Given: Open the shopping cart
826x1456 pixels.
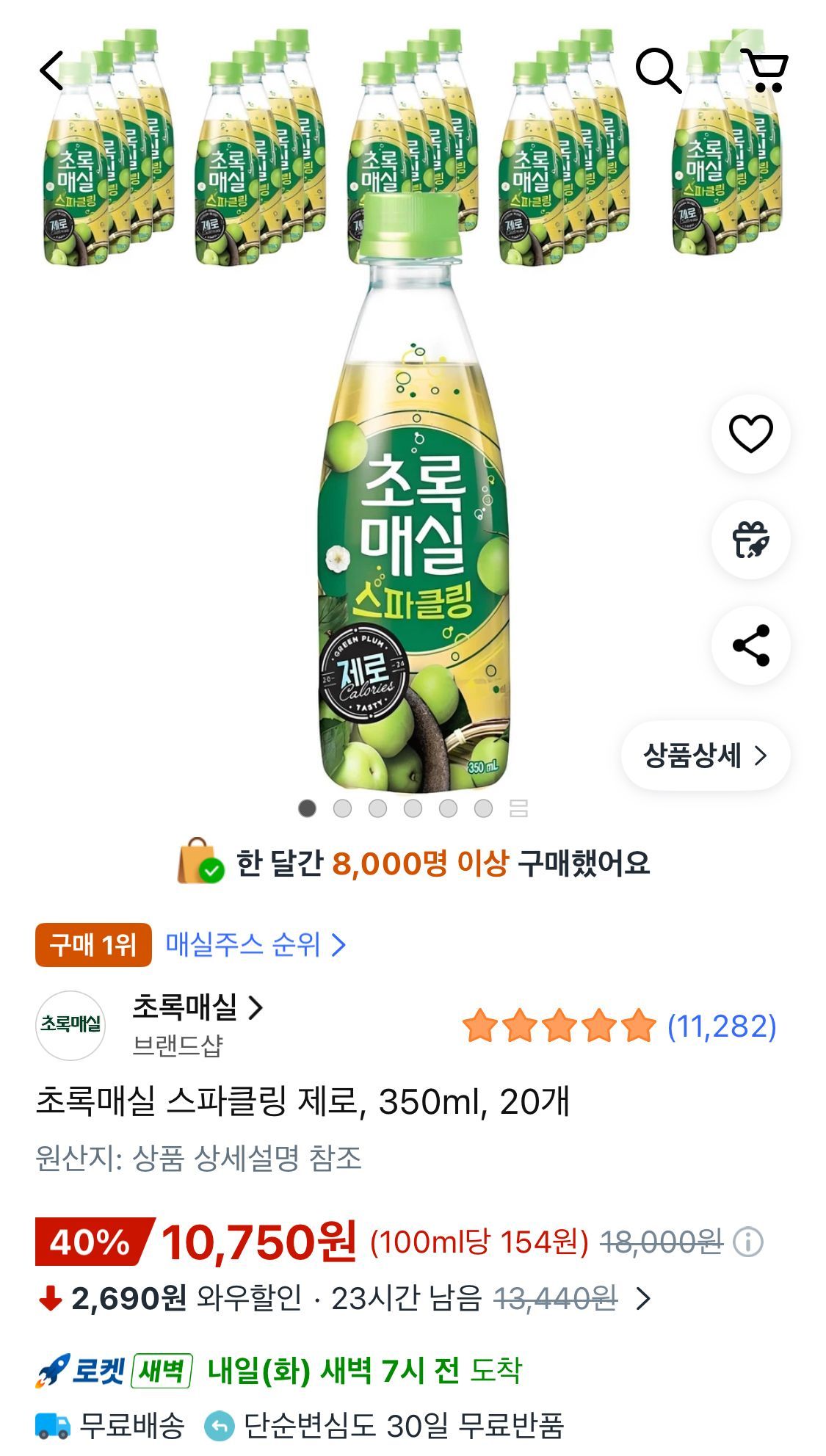Looking at the screenshot, I should click(765, 70).
